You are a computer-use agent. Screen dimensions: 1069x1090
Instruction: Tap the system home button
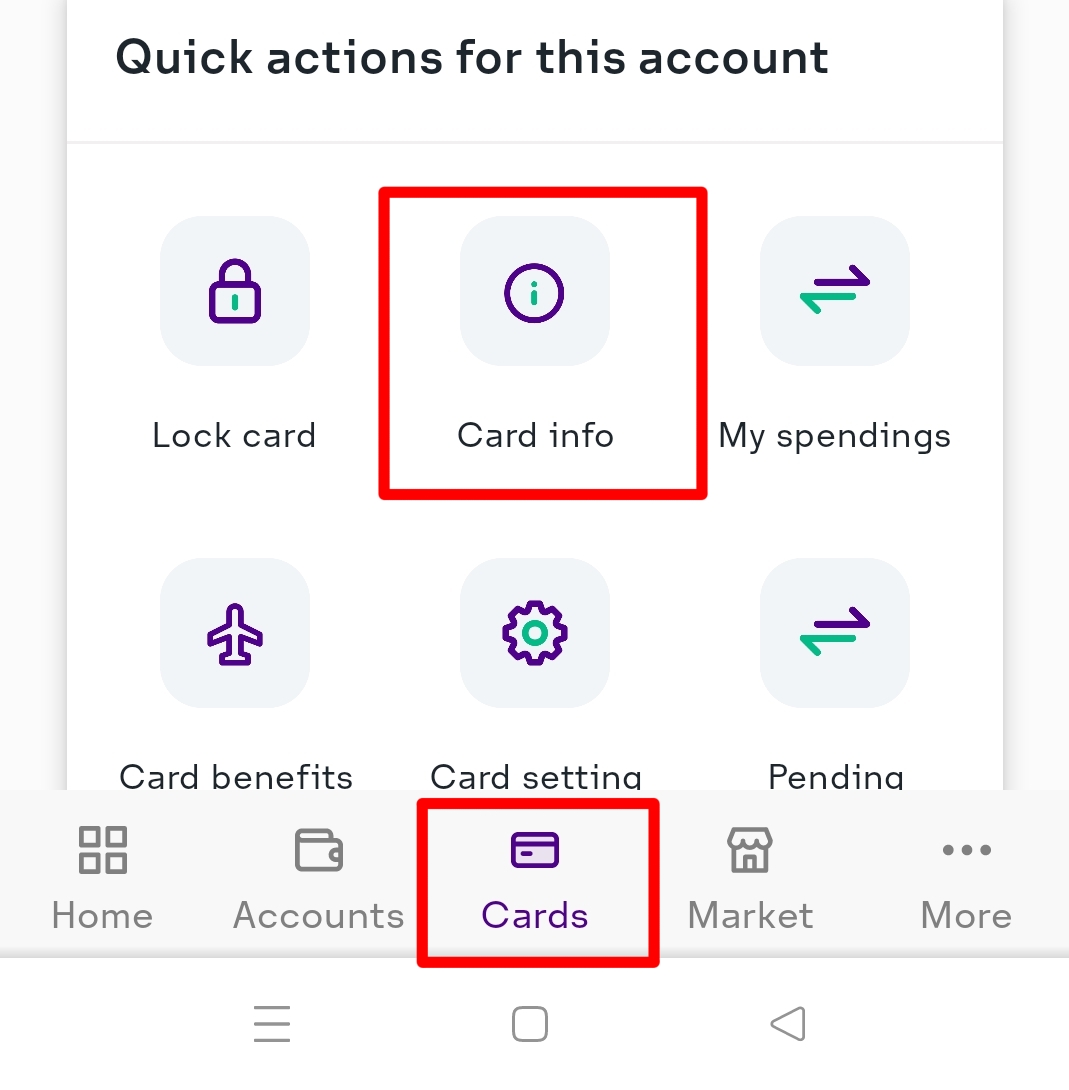pyautogui.click(x=530, y=1024)
